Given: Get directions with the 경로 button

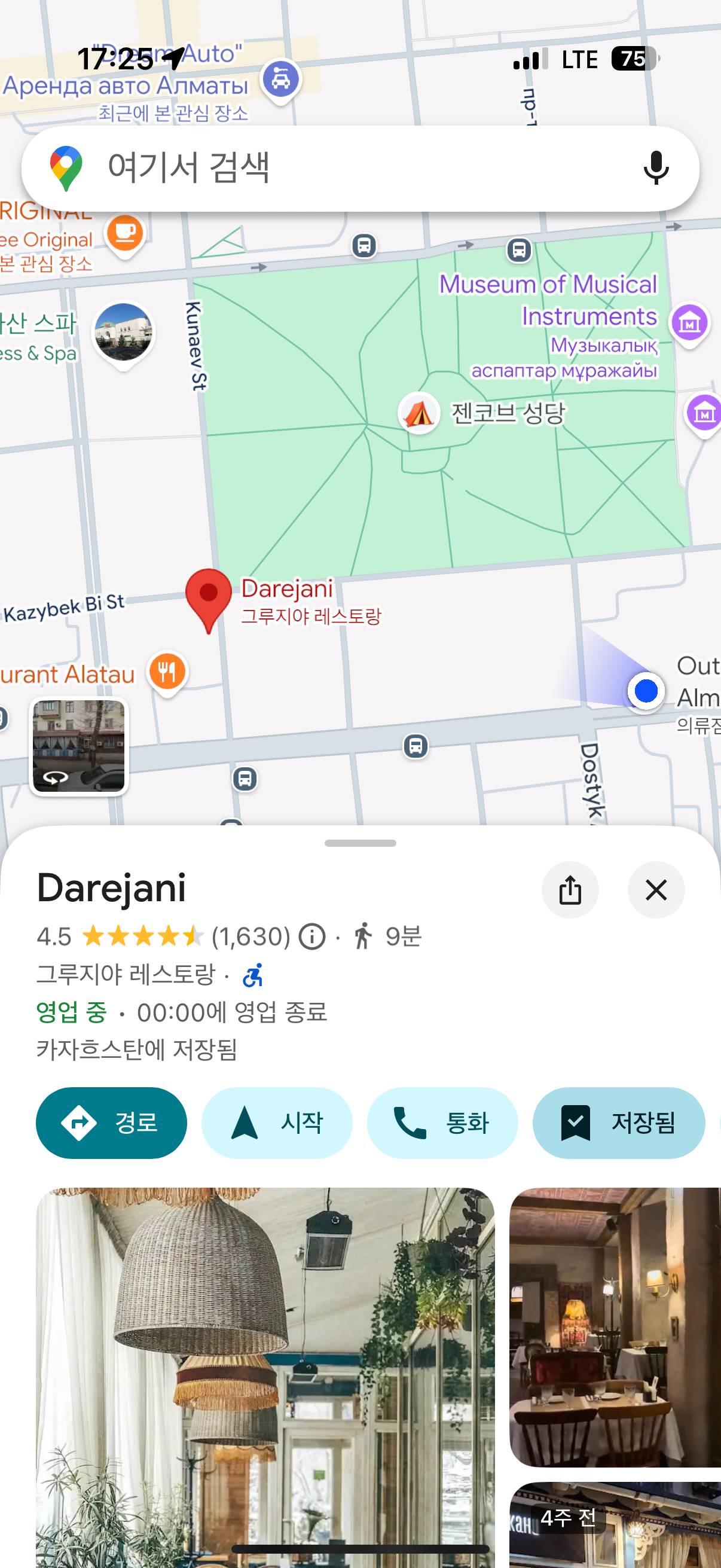Looking at the screenshot, I should point(111,1122).
